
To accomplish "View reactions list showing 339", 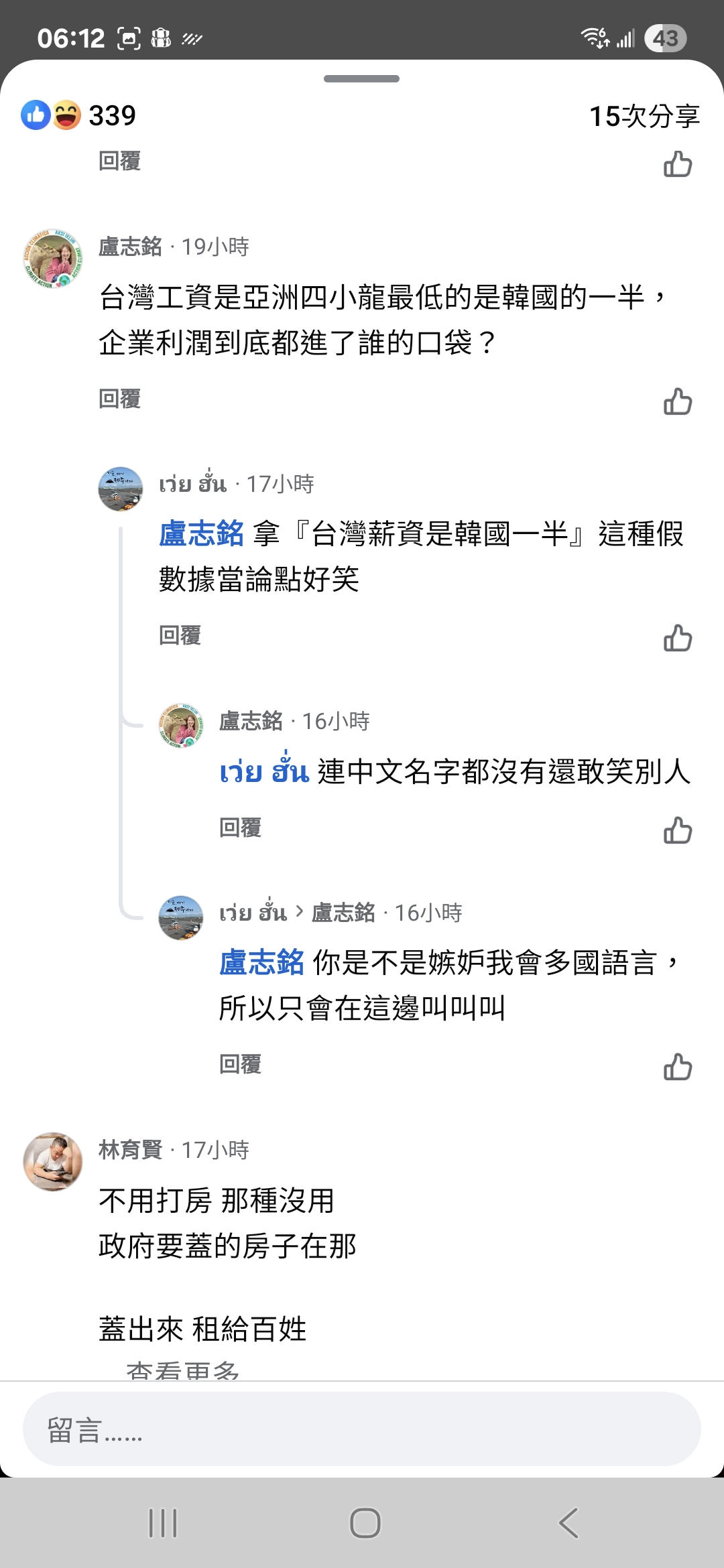I will 78,115.
